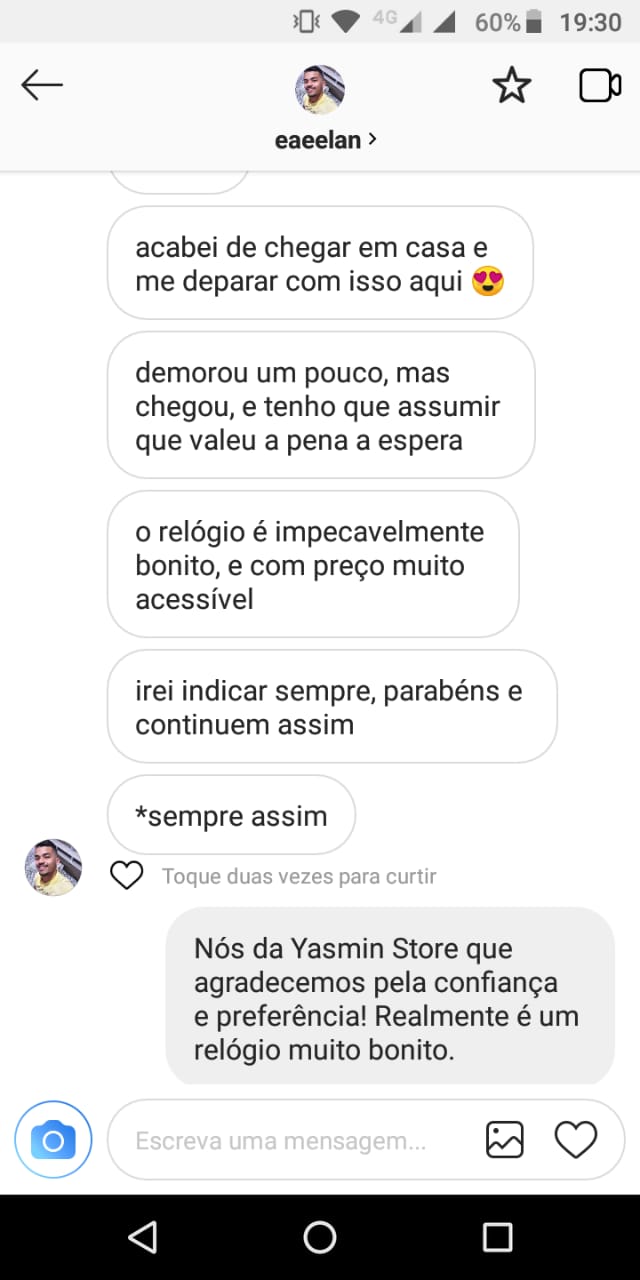The width and height of the screenshot is (640, 1280).
Task: Send a heart reaction from the message bar
Action: (x=576, y=1140)
